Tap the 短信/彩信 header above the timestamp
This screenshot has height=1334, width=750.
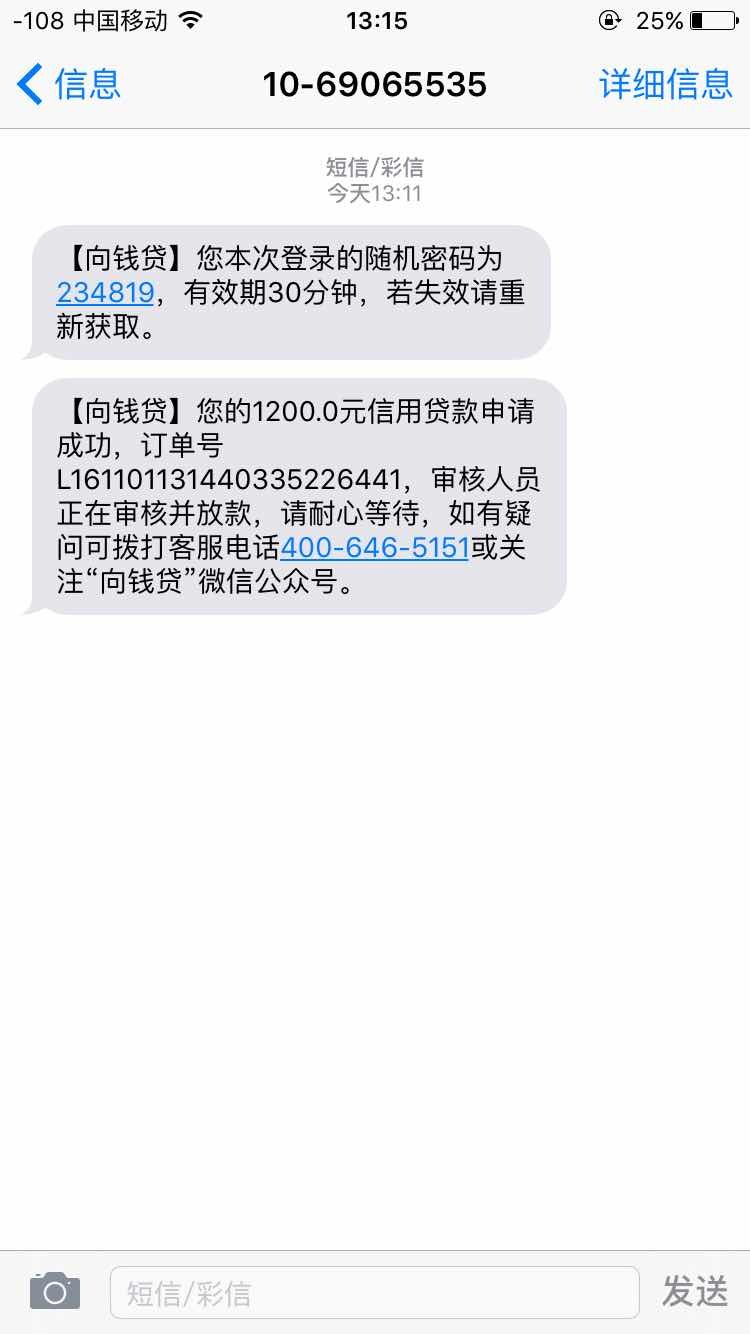point(375,167)
